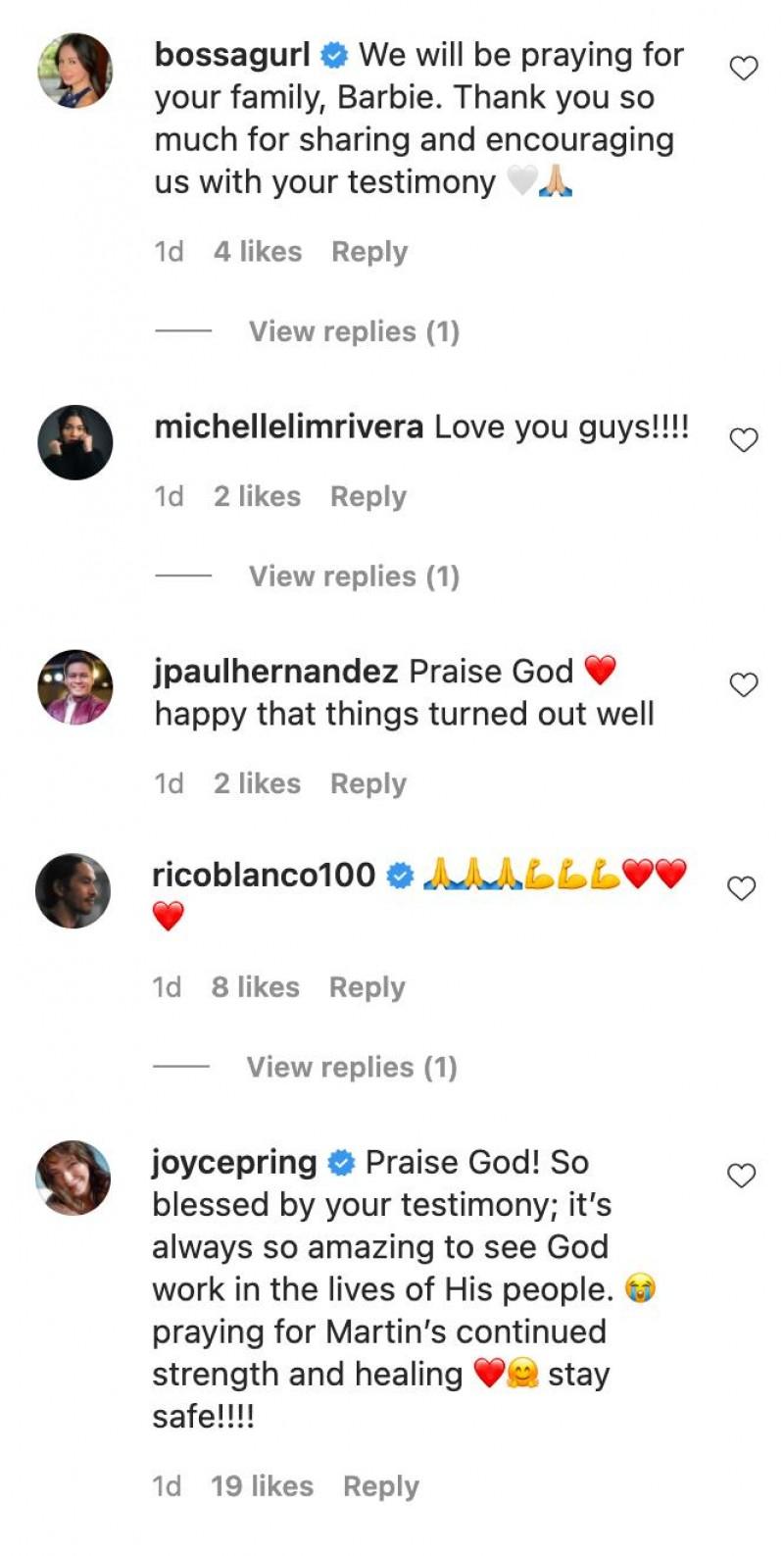Viewport: 784px width, 1556px height.
Task: Open joycepring's profile avatar
Action: pos(73,1178)
